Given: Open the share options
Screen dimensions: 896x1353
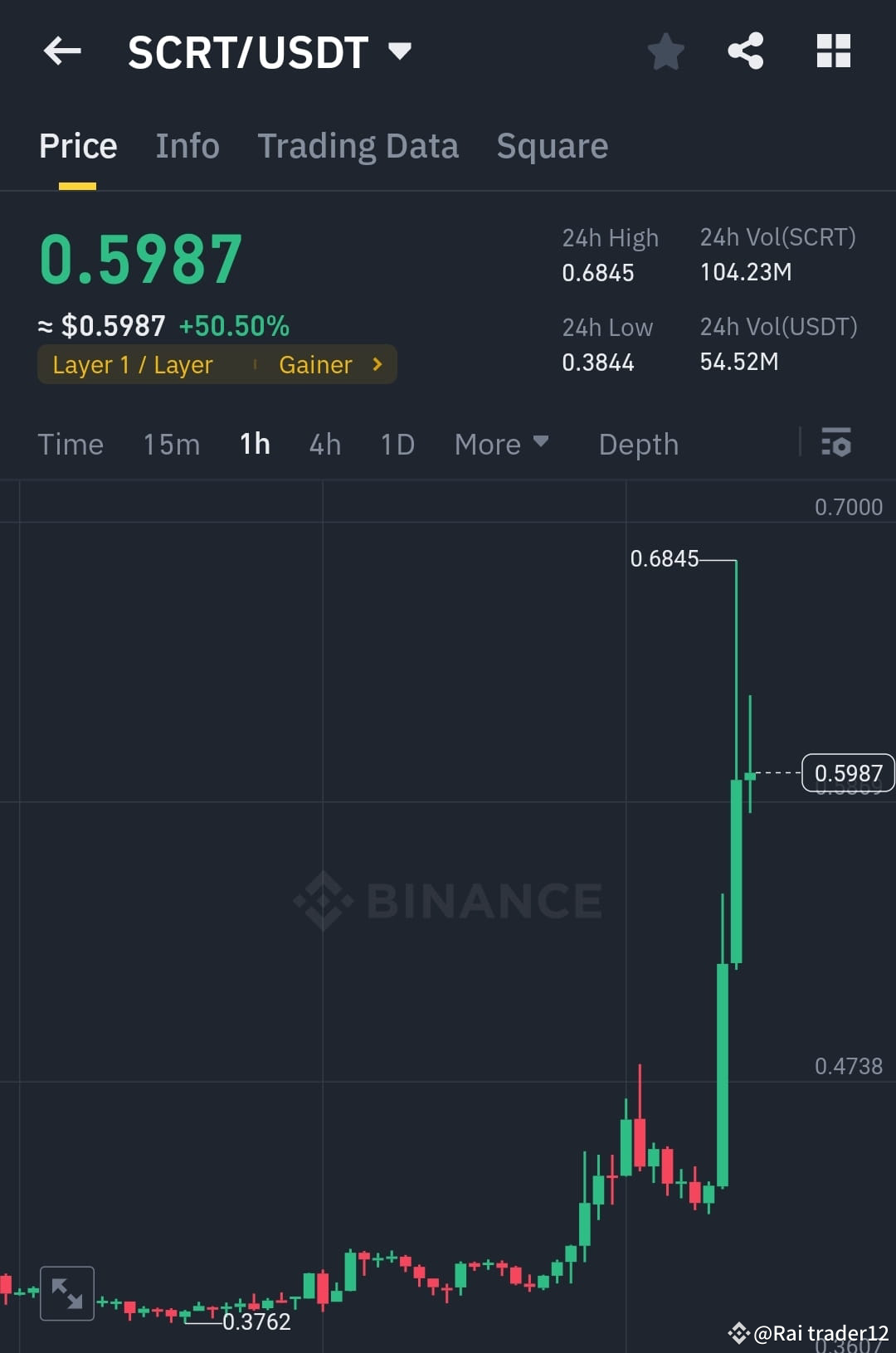Looking at the screenshot, I should [745, 51].
